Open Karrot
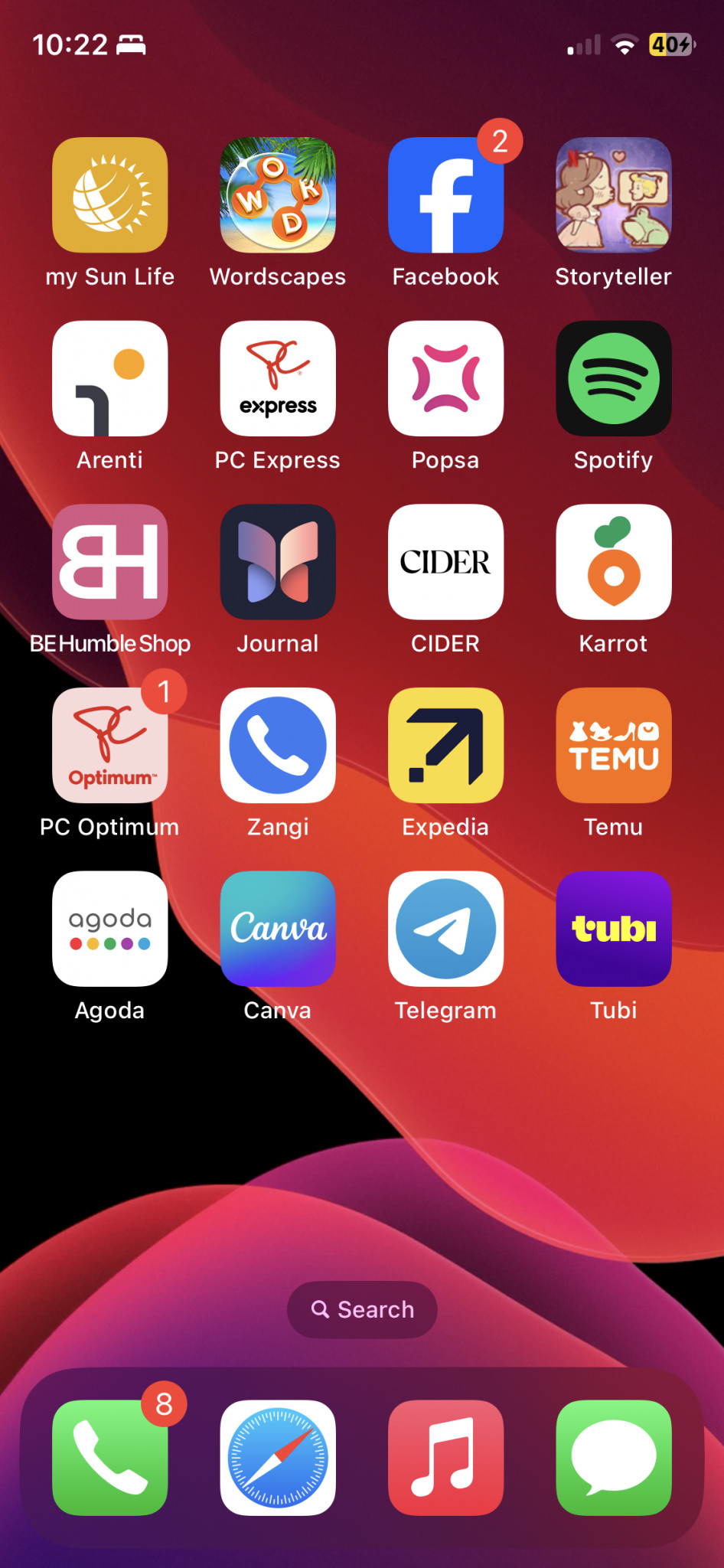 click(x=614, y=562)
